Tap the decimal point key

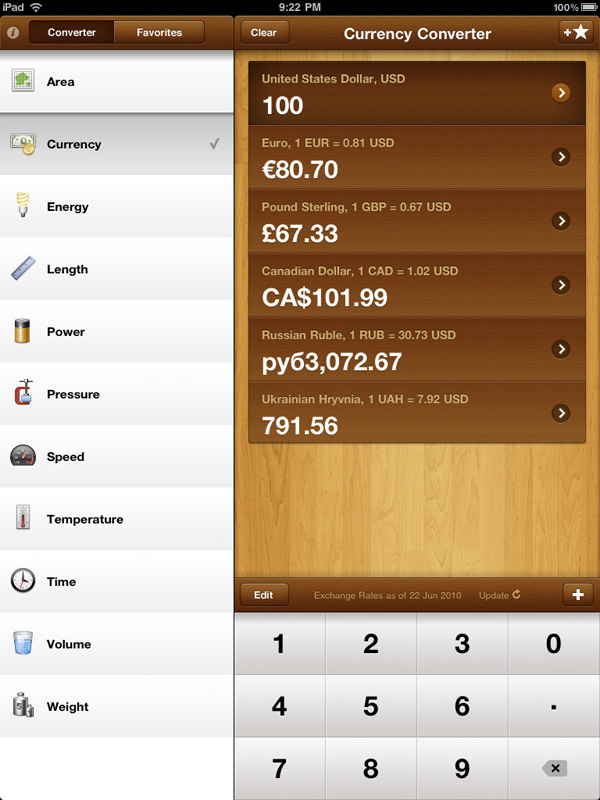pos(554,707)
